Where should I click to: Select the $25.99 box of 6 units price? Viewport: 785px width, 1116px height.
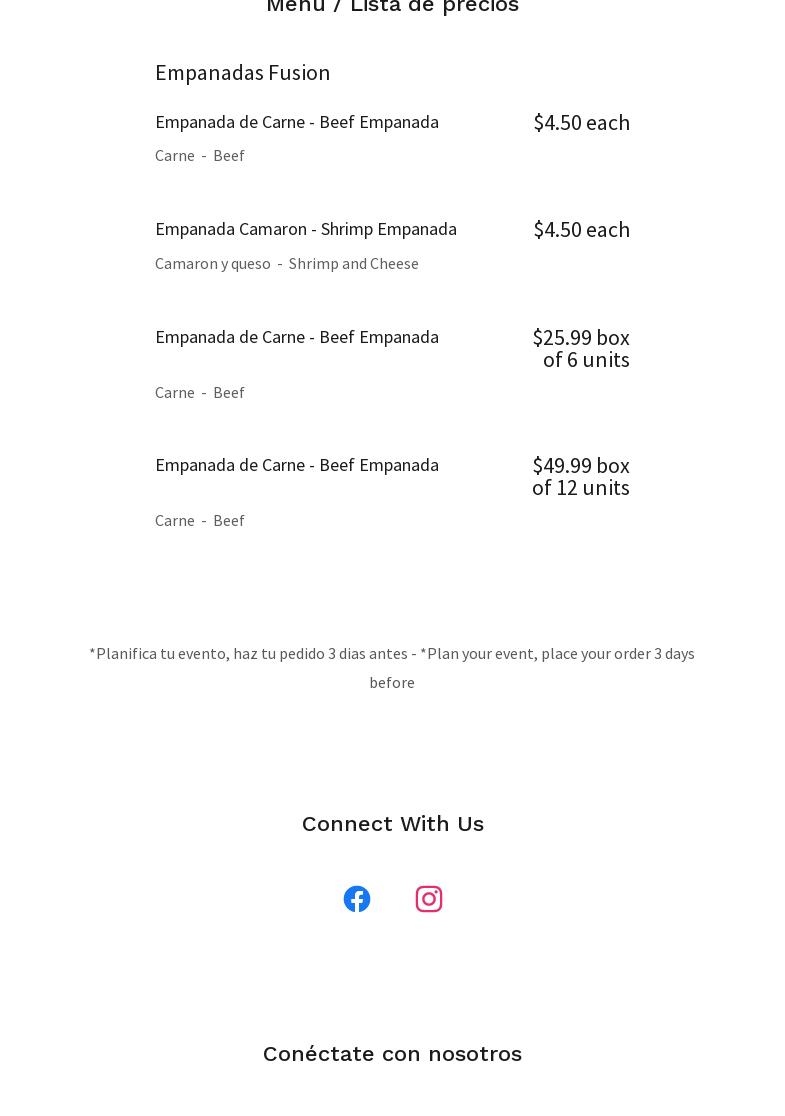coord(581,348)
